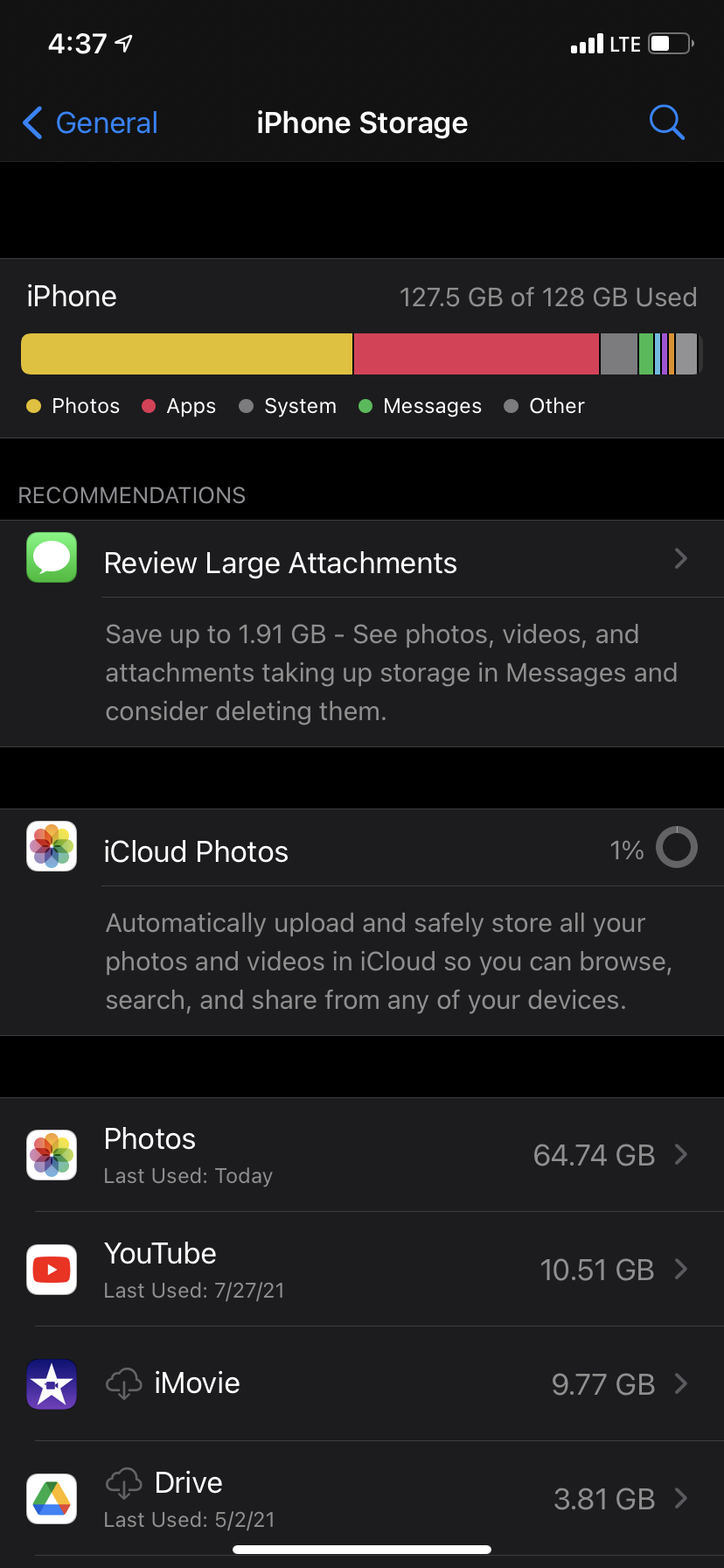Open Review Large Attachments recommendation
The image size is (724, 1568).
pyautogui.click(x=362, y=562)
